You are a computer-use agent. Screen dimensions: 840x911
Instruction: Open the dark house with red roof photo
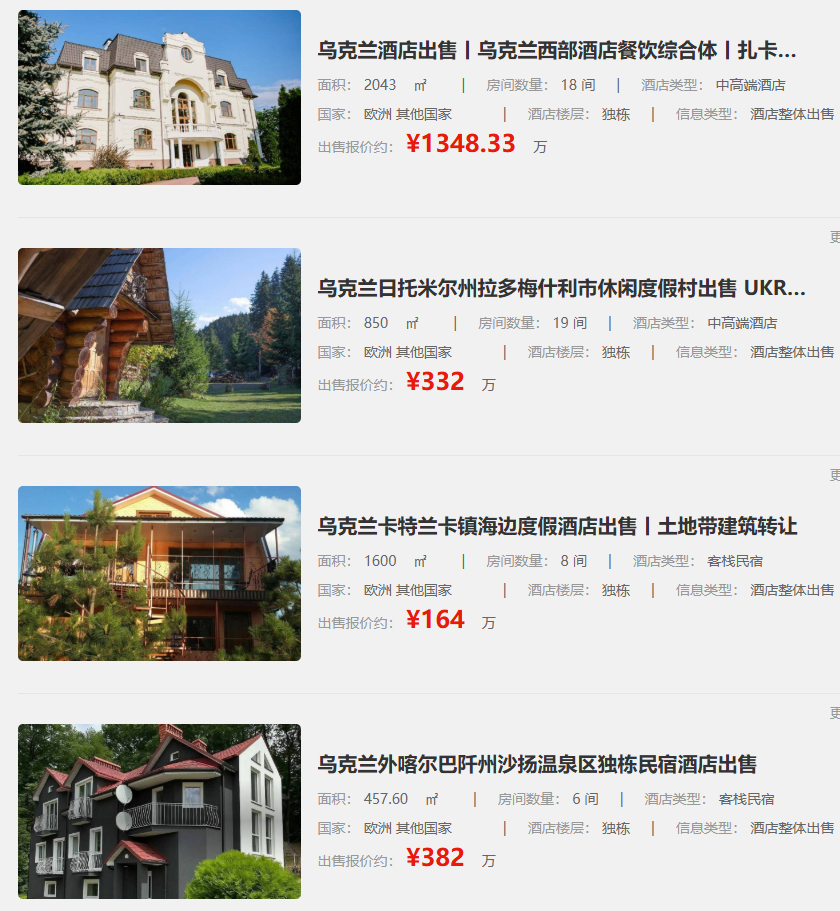point(159,811)
